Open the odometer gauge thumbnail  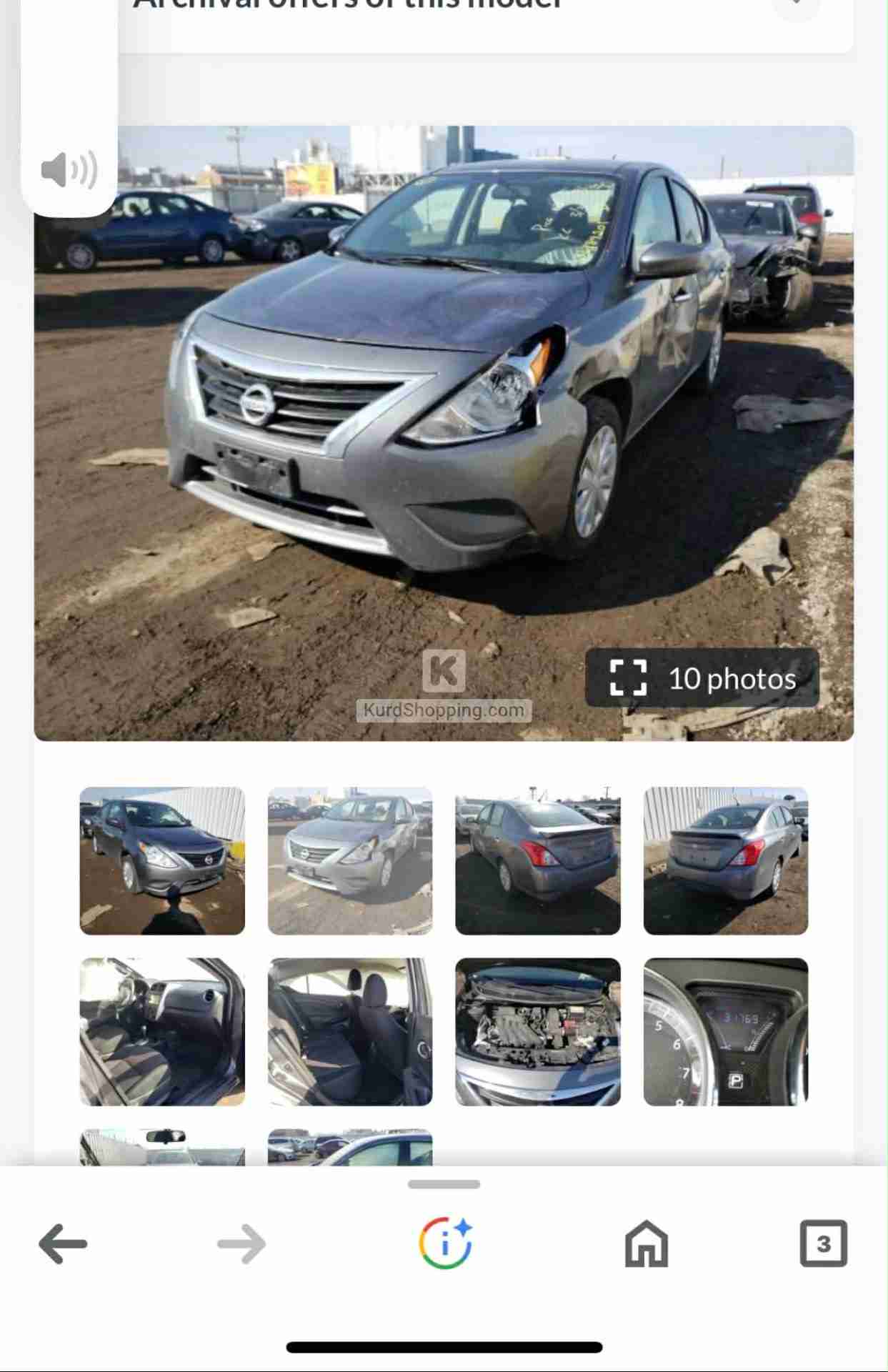coord(725,1031)
